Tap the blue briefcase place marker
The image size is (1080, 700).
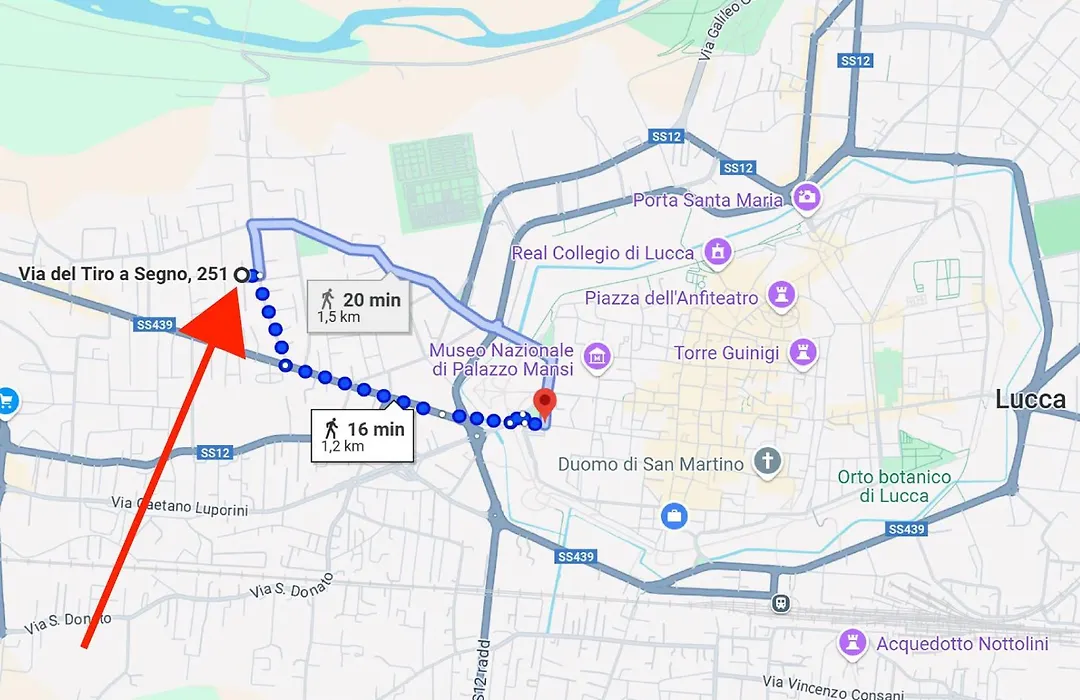675,516
